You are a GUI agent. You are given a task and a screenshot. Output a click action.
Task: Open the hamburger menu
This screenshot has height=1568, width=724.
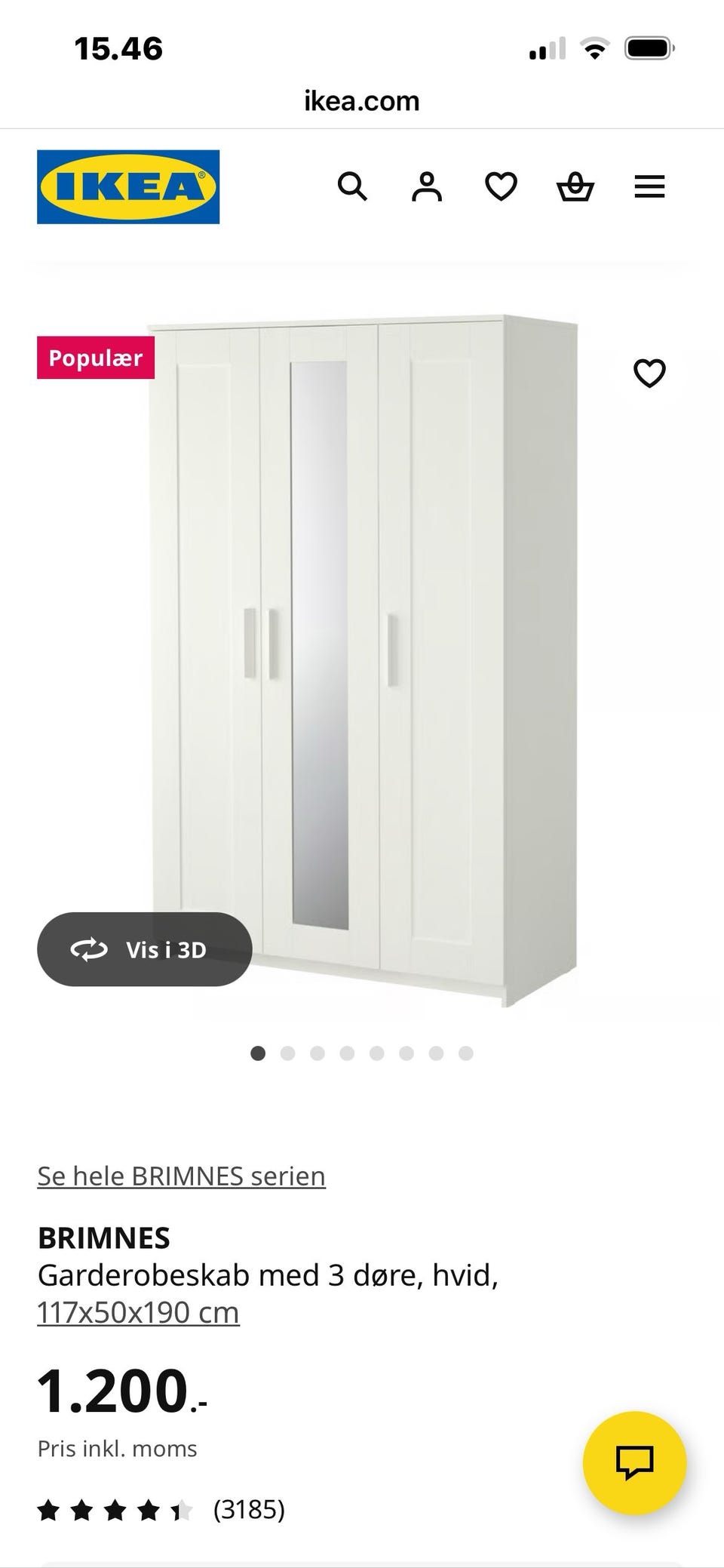(649, 186)
